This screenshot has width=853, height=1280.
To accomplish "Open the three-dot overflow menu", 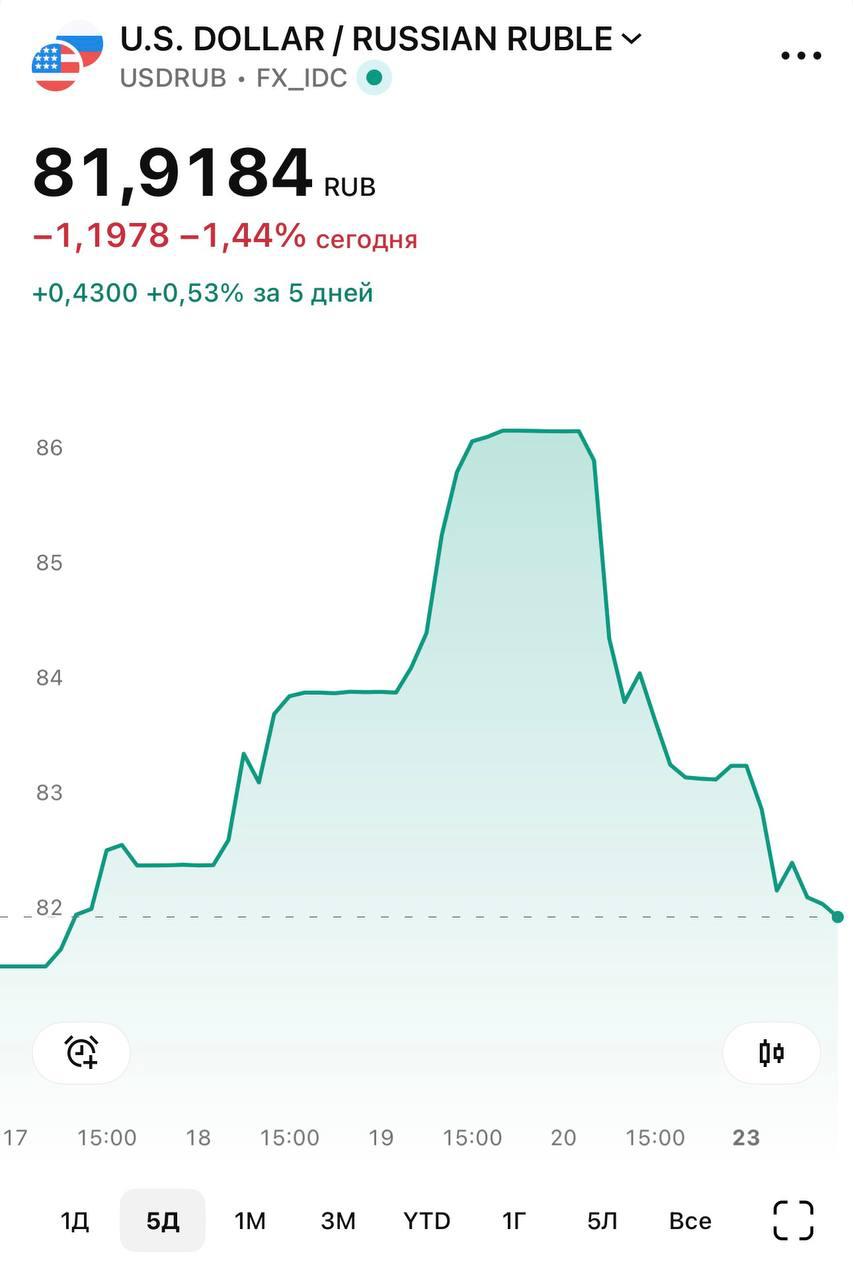I will (x=800, y=56).
